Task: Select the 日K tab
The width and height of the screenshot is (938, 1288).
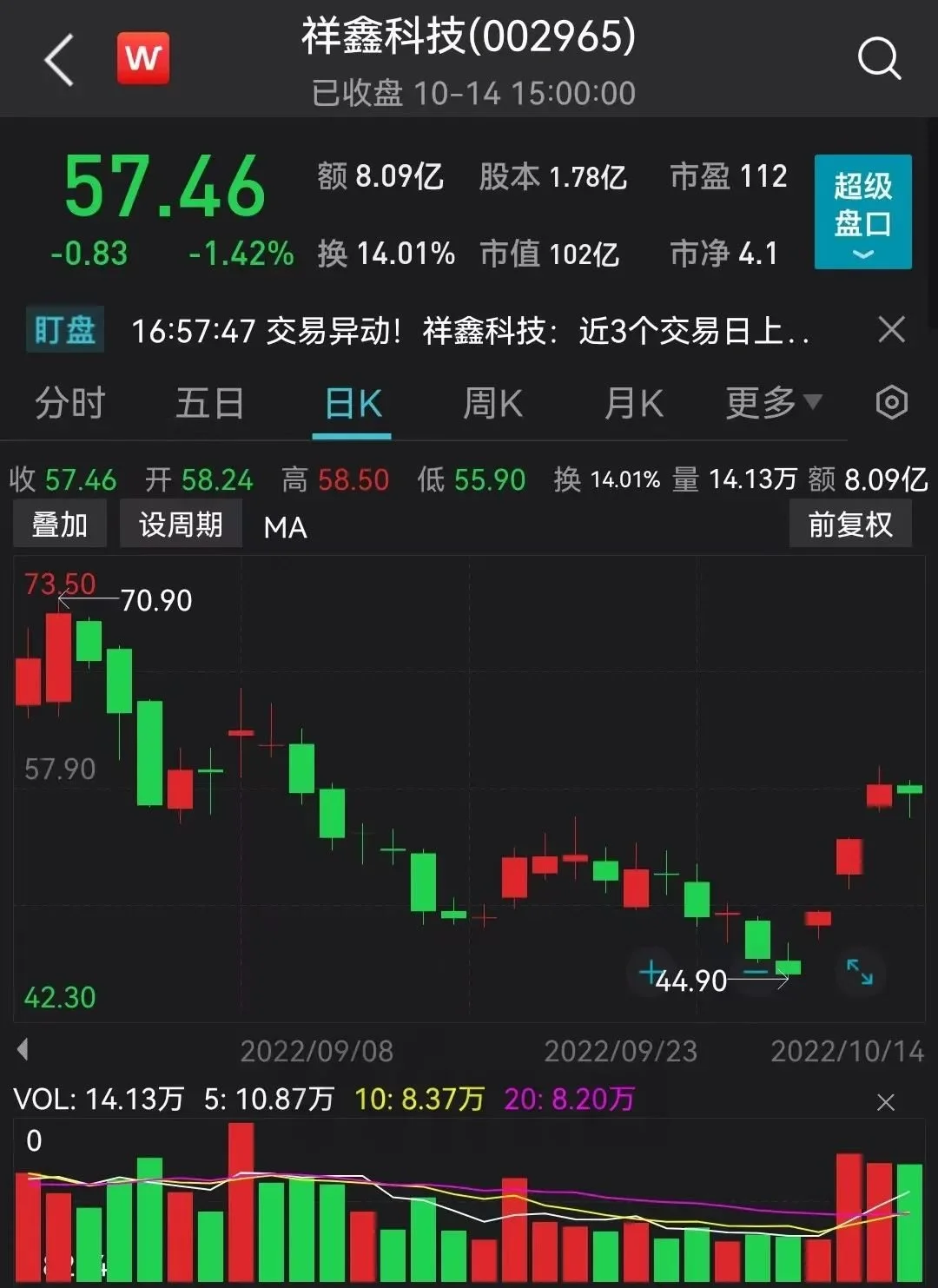Action: (353, 404)
